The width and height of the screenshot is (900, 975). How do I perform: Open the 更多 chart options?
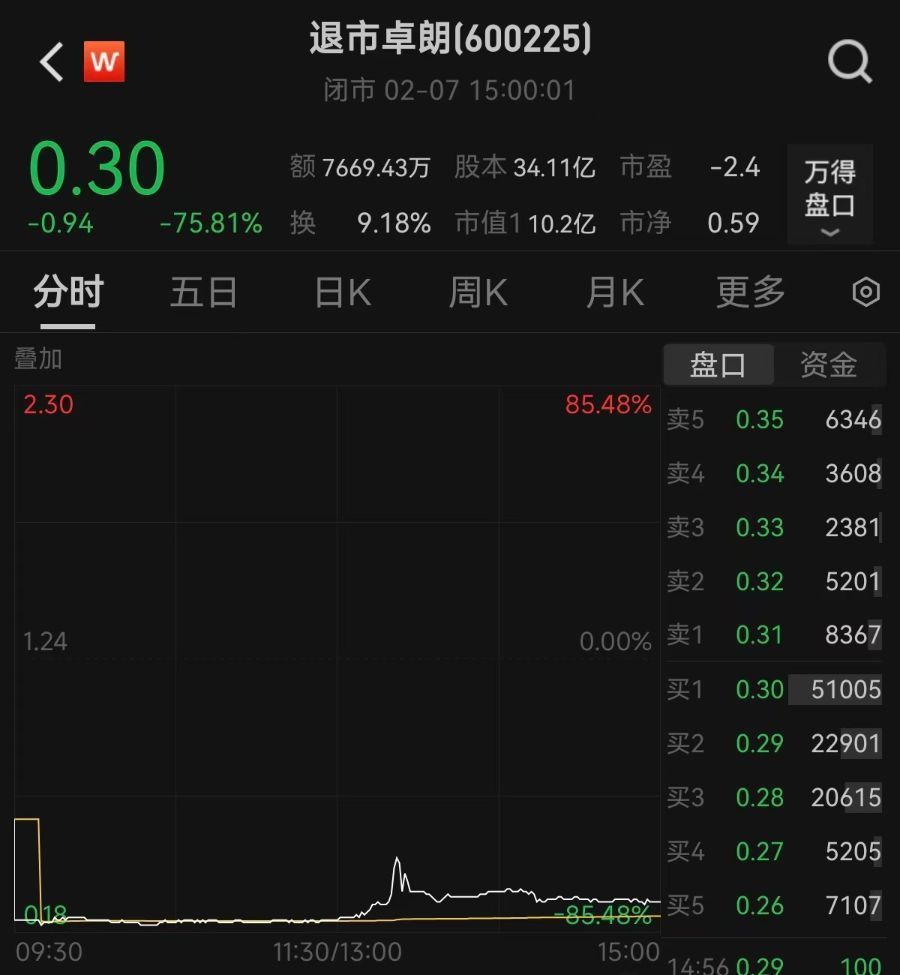(x=751, y=293)
